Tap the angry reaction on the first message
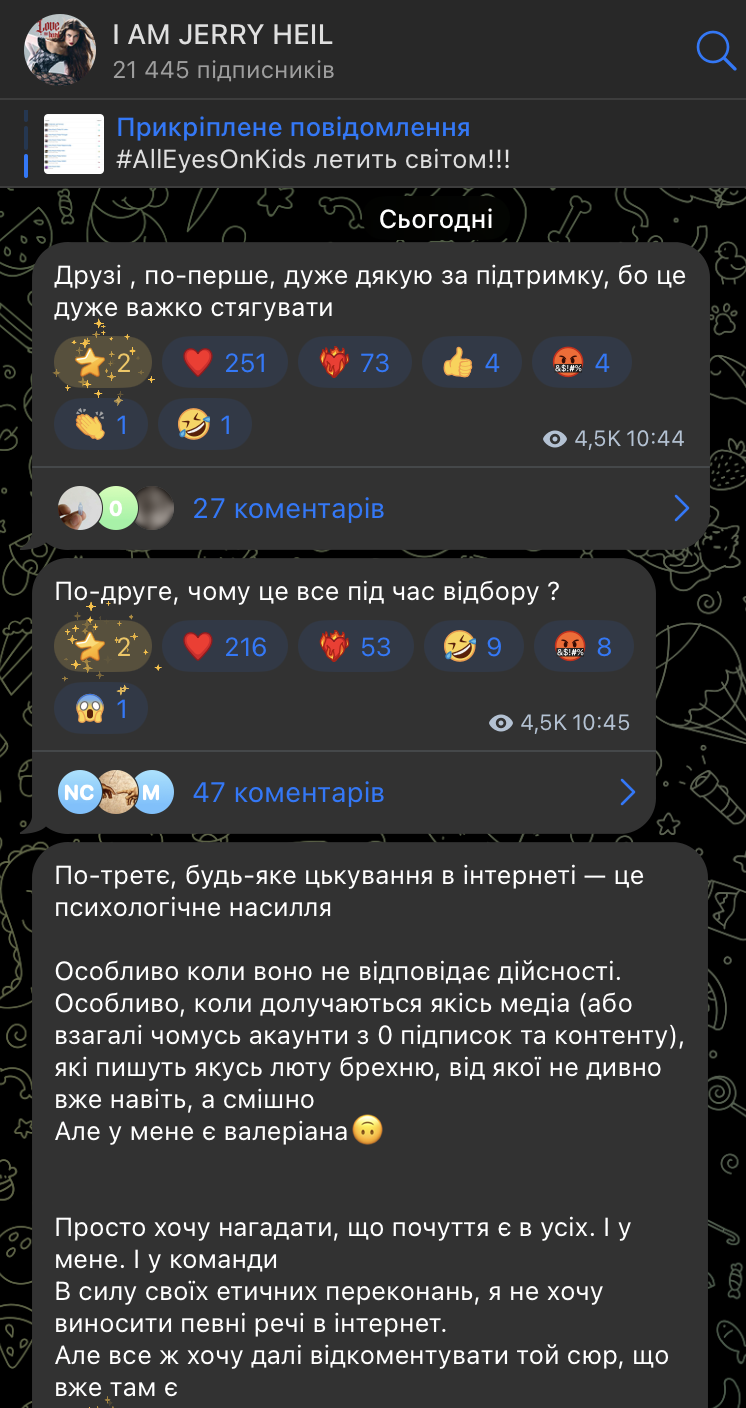The height and width of the screenshot is (1408, 746). click(x=581, y=362)
